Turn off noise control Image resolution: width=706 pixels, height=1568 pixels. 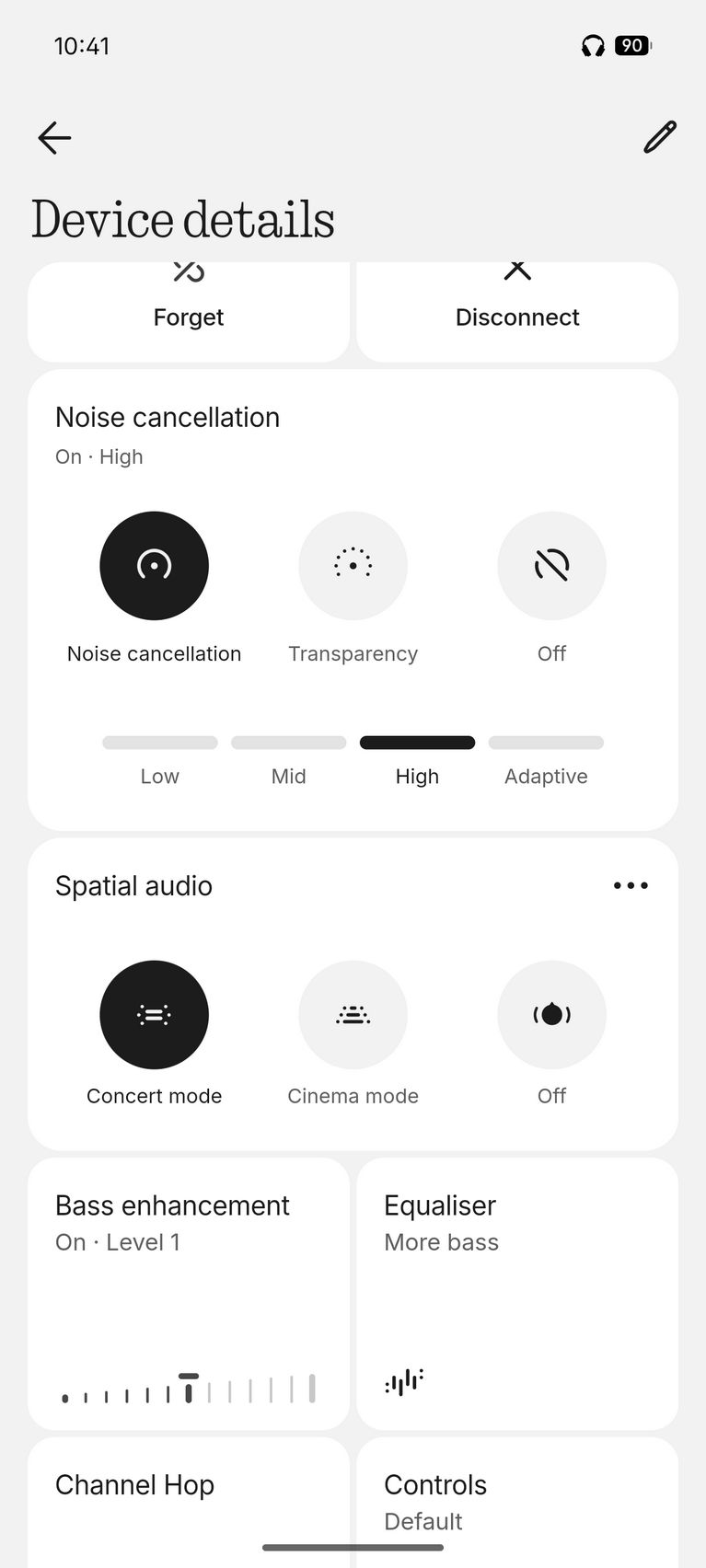point(551,566)
